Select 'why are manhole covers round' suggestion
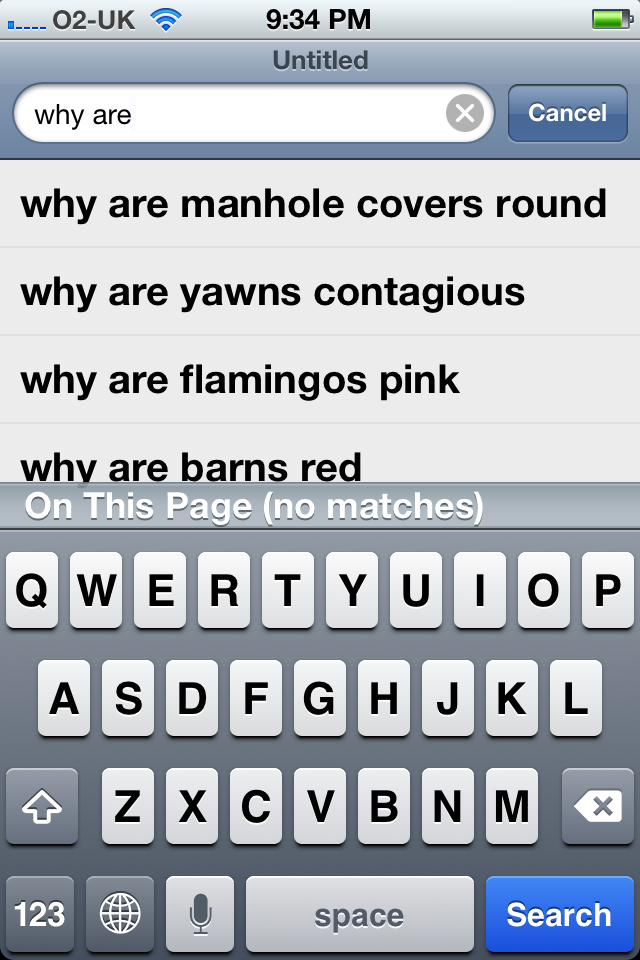The image size is (640, 960). pyautogui.click(x=314, y=204)
